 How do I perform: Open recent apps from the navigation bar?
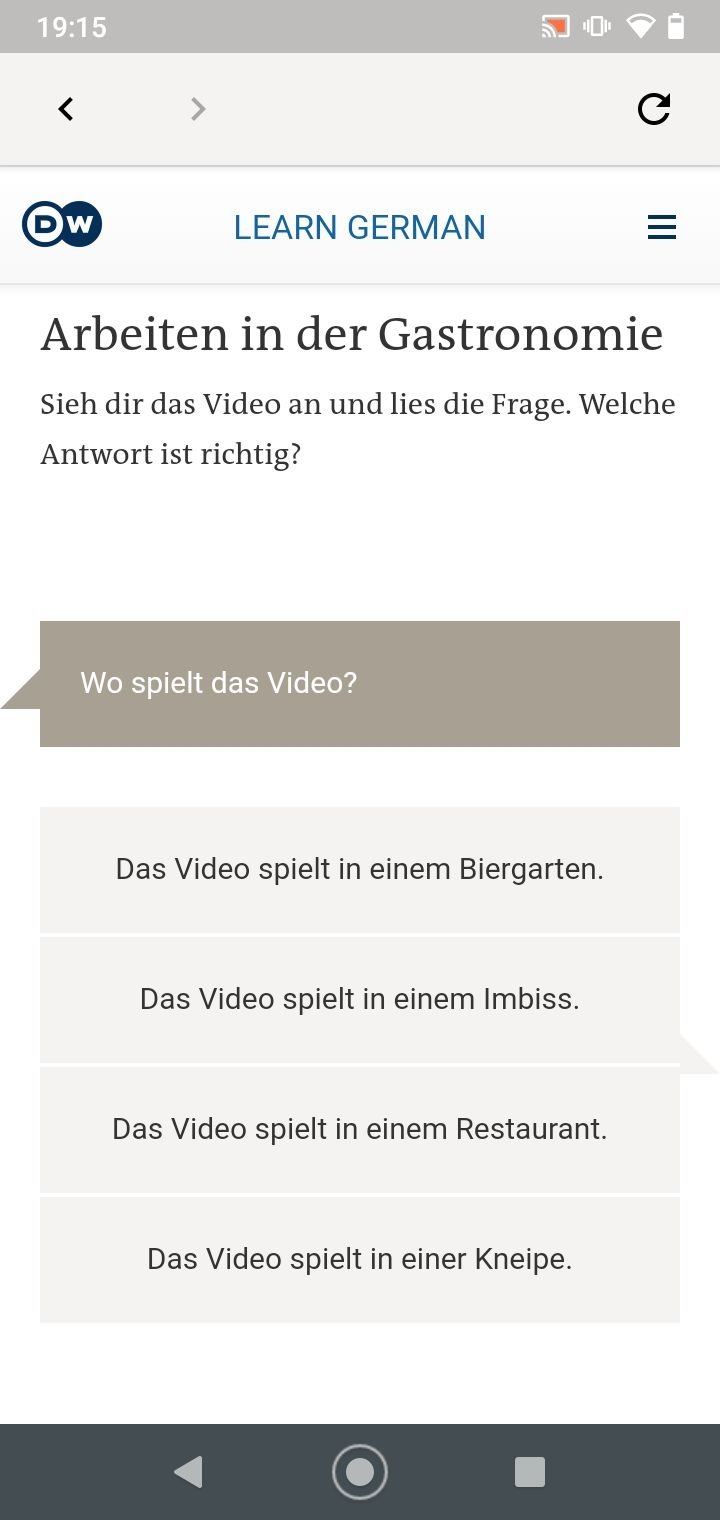point(529,1472)
